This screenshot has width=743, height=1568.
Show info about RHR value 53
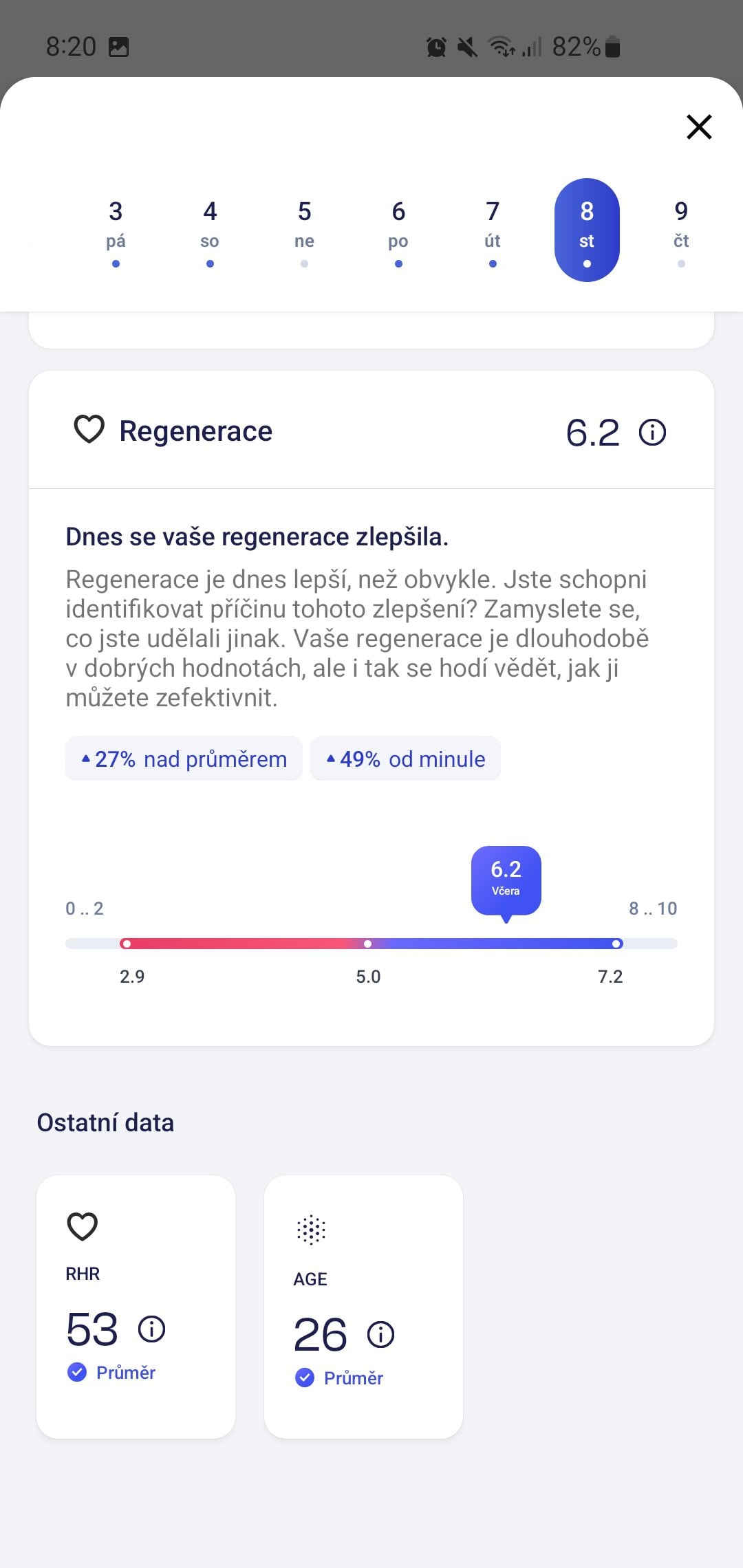pos(151,1329)
